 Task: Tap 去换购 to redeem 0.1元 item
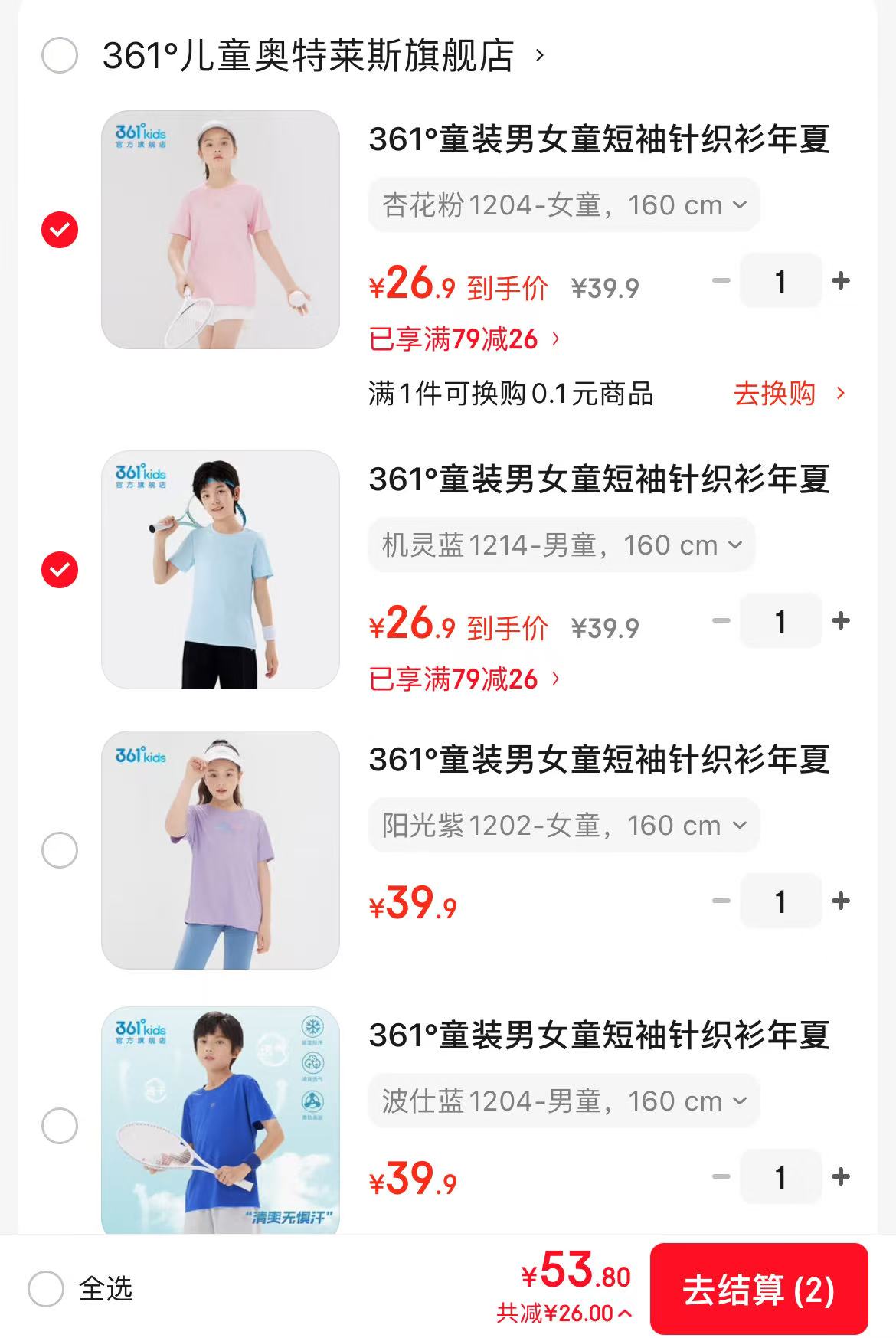[789, 394]
